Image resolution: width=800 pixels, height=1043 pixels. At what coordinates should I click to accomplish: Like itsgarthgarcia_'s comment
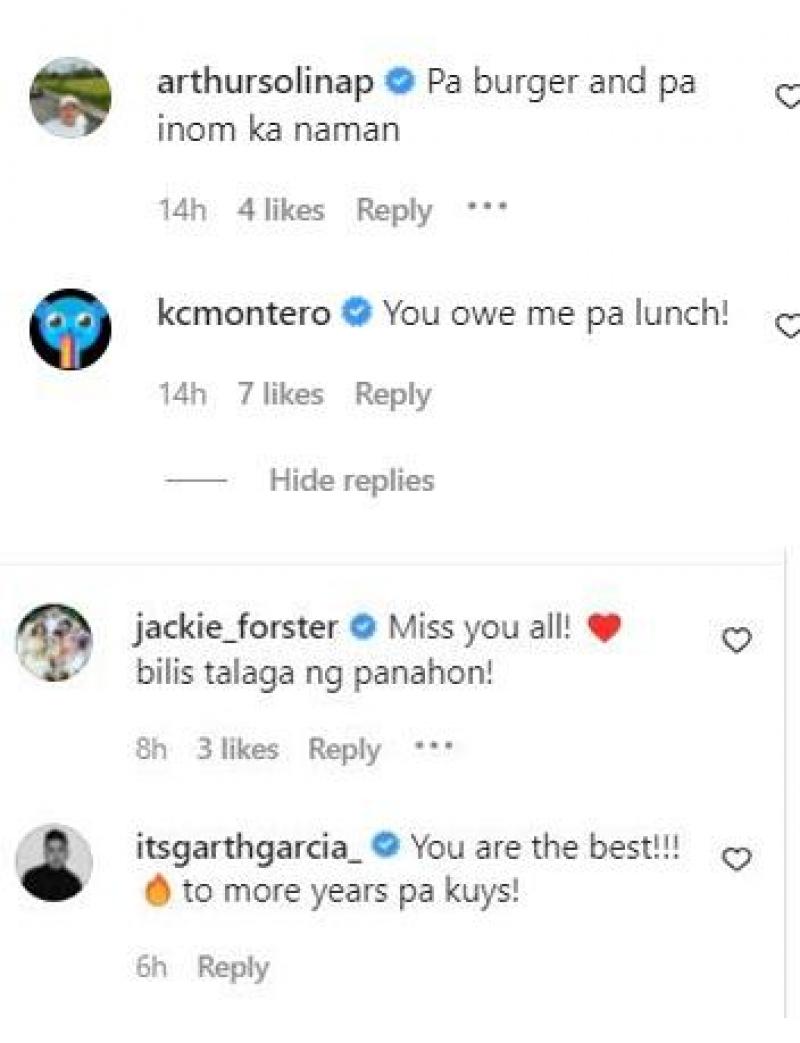click(x=736, y=859)
